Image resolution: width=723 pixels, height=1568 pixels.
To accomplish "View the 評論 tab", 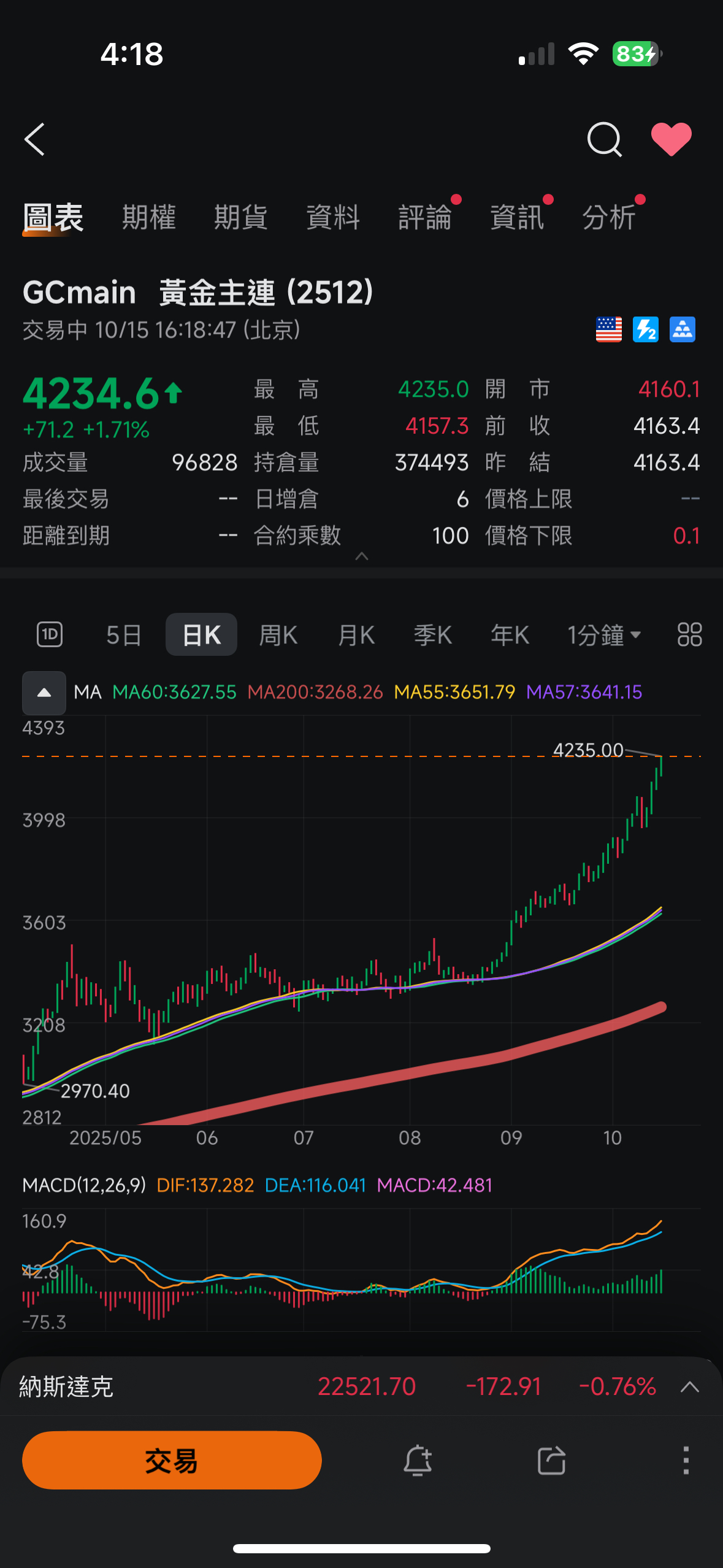I will coord(425,218).
